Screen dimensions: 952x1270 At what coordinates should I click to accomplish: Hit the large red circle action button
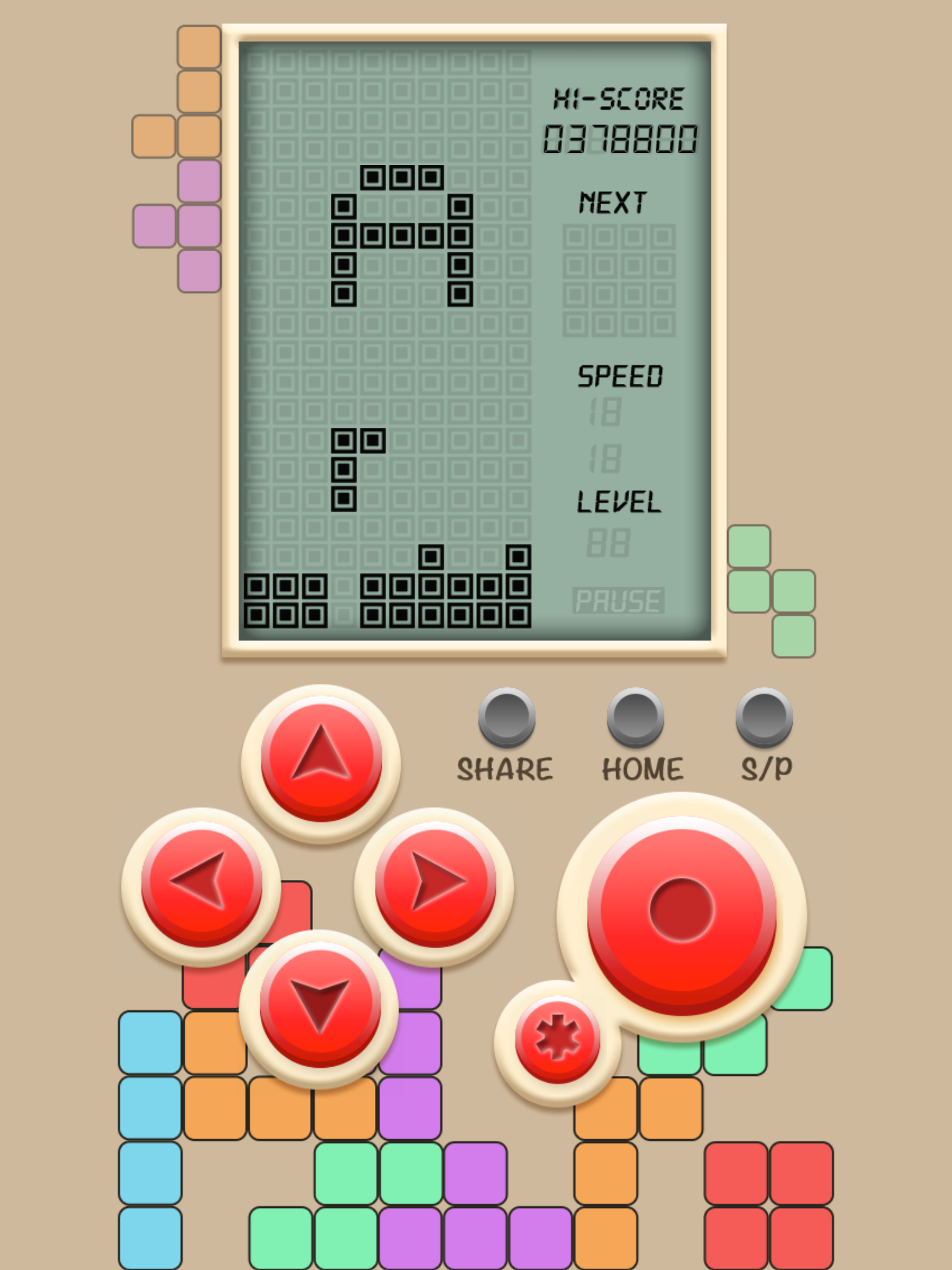pyautogui.click(x=681, y=914)
